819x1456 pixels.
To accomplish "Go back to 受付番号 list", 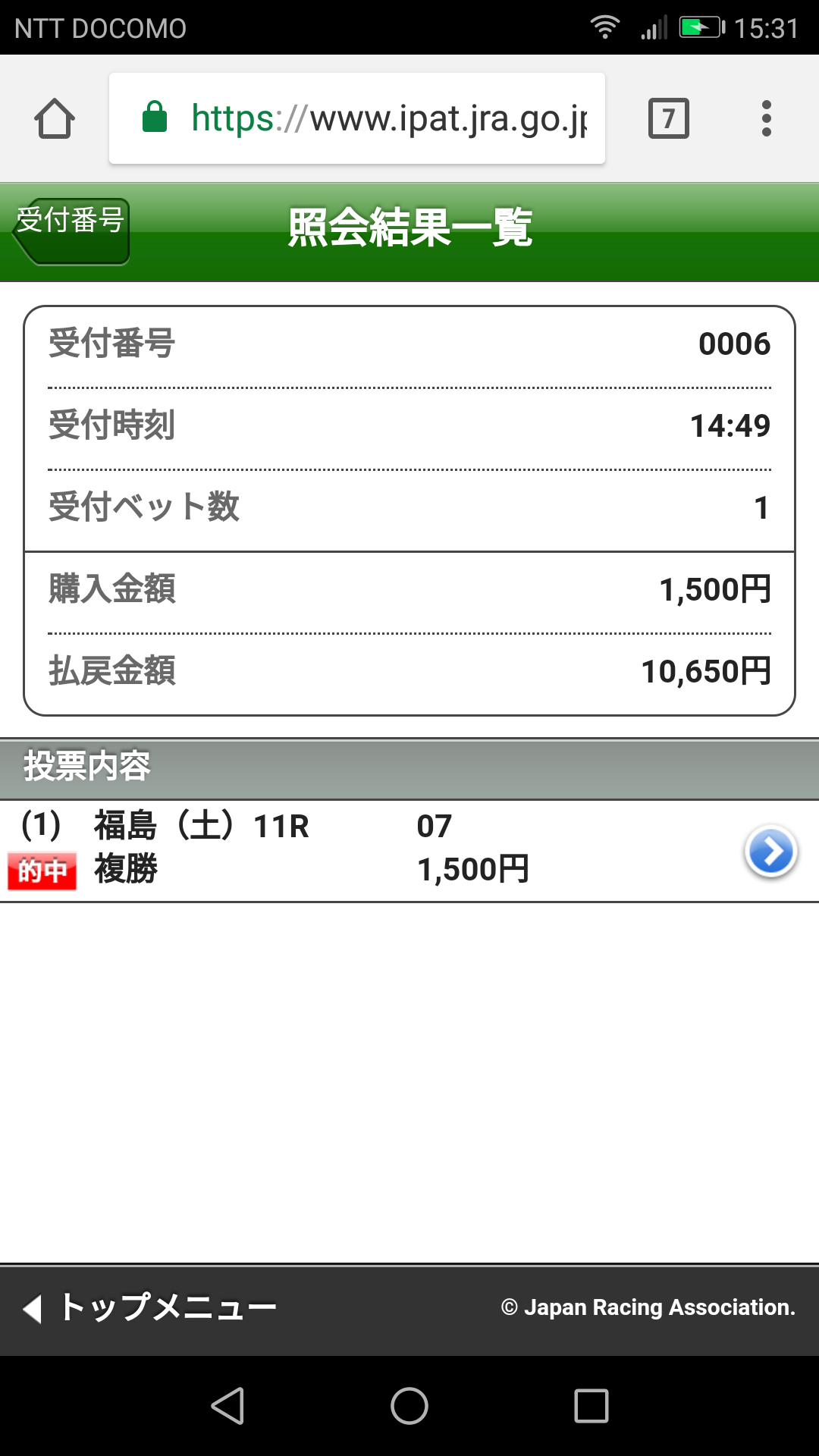I will pyautogui.click(x=71, y=231).
